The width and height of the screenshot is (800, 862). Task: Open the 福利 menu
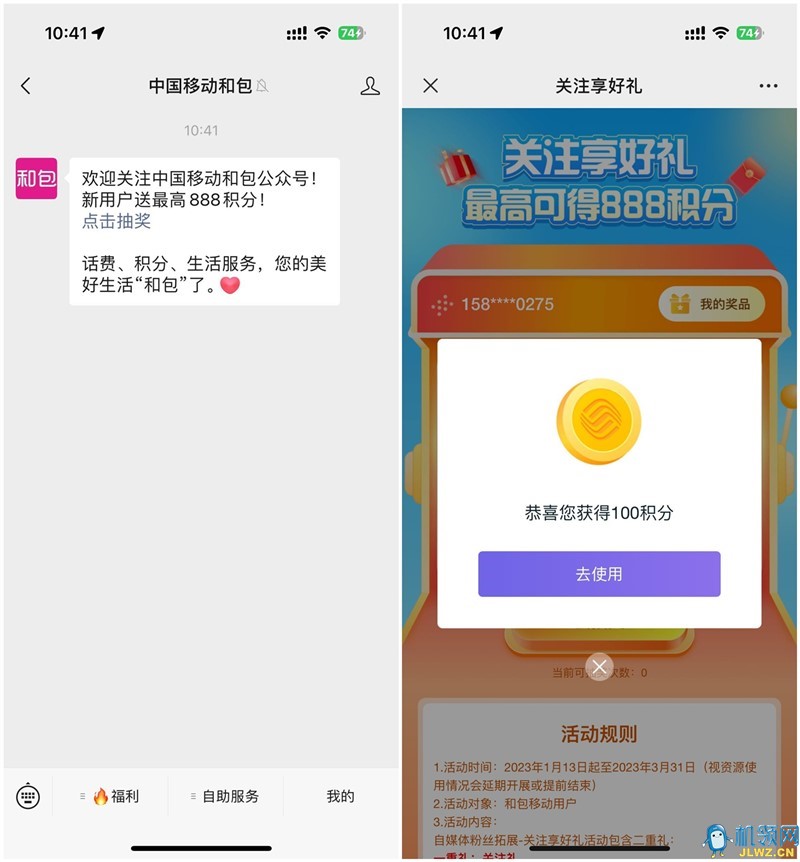click(115, 796)
